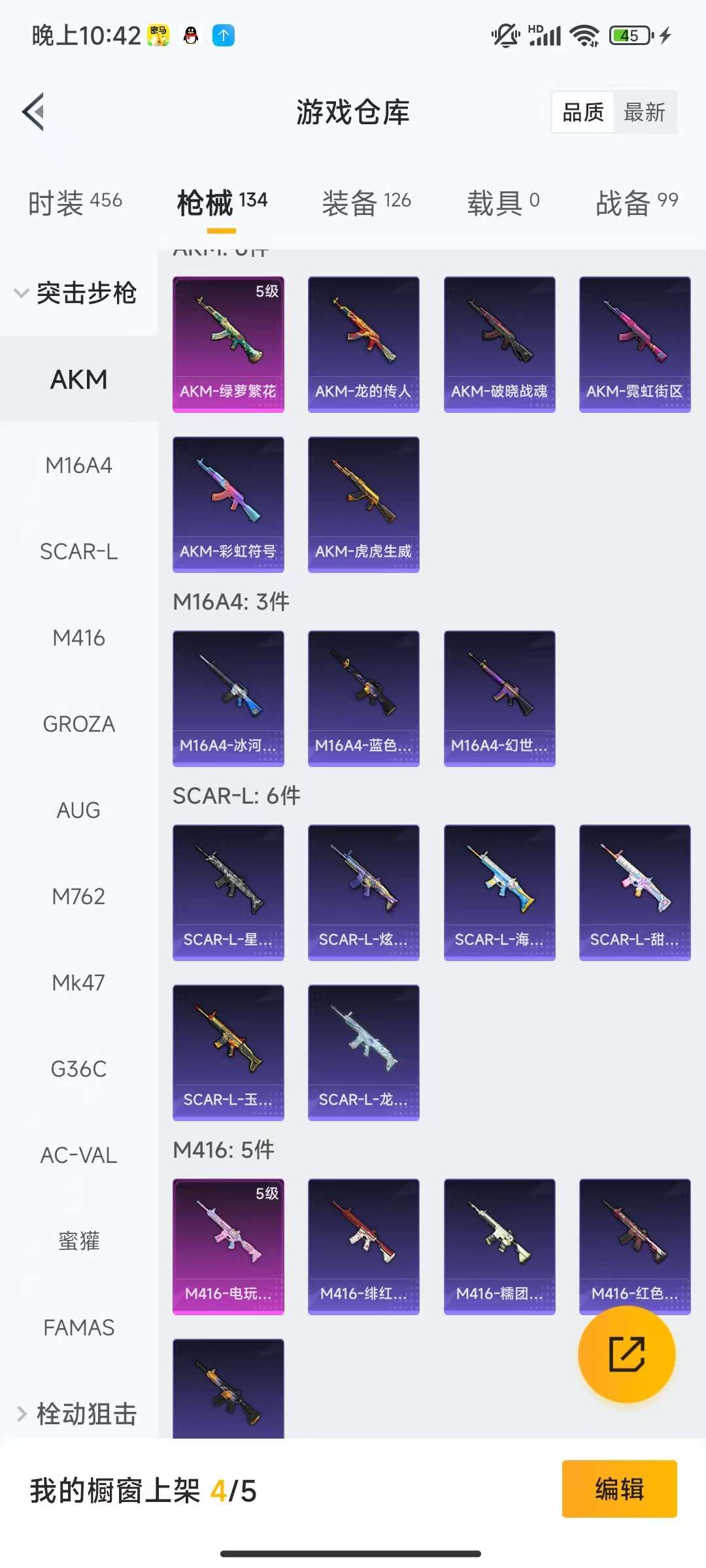The width and height of the screenshot is (706, 1568).
Task: View the AKM-龙的传人 skin
Action: point(363,344)
